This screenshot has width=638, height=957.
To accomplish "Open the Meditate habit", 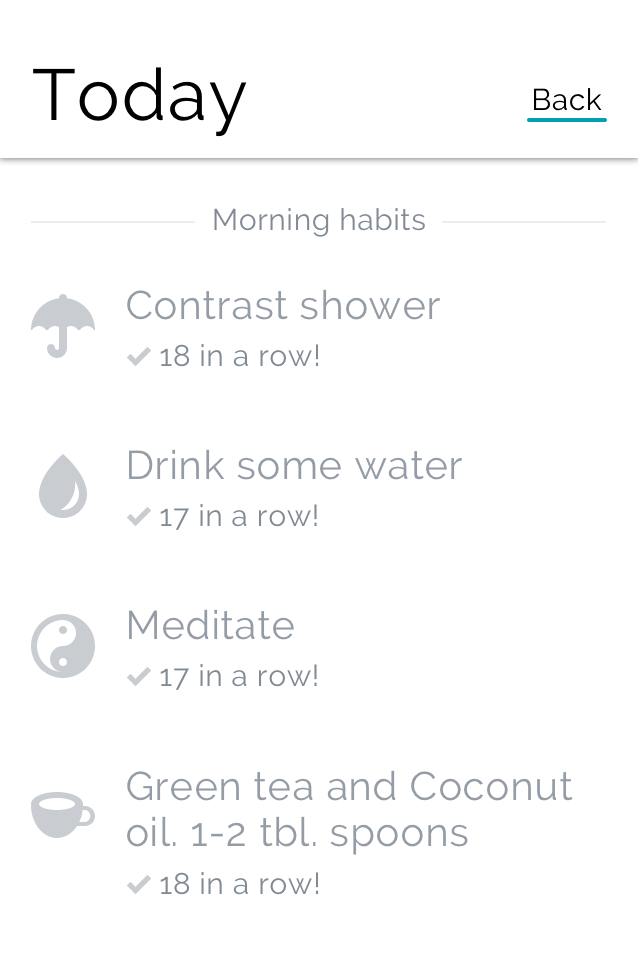I will [210, 626].
